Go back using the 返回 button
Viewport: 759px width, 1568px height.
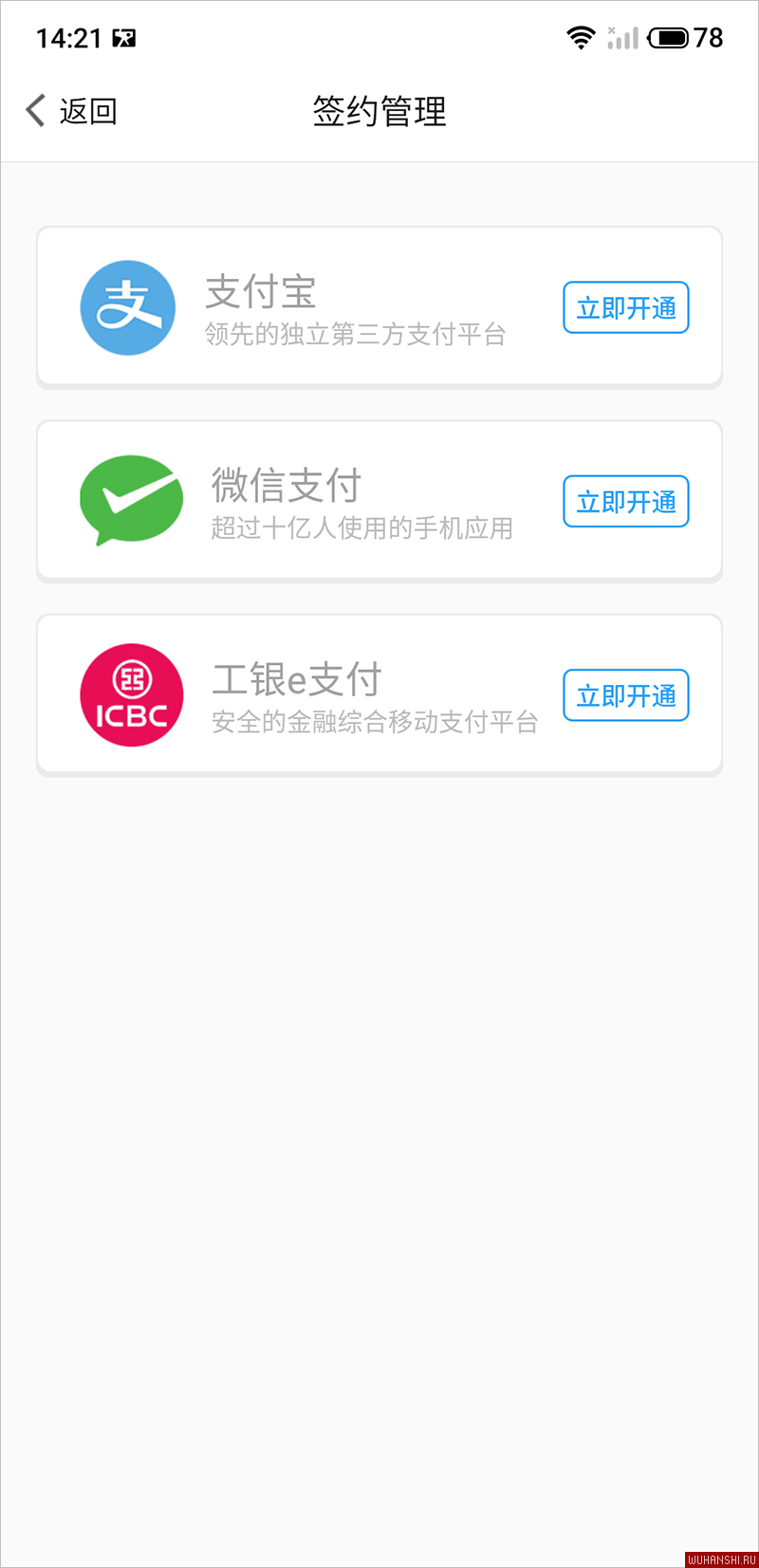[x=71, y=111]
